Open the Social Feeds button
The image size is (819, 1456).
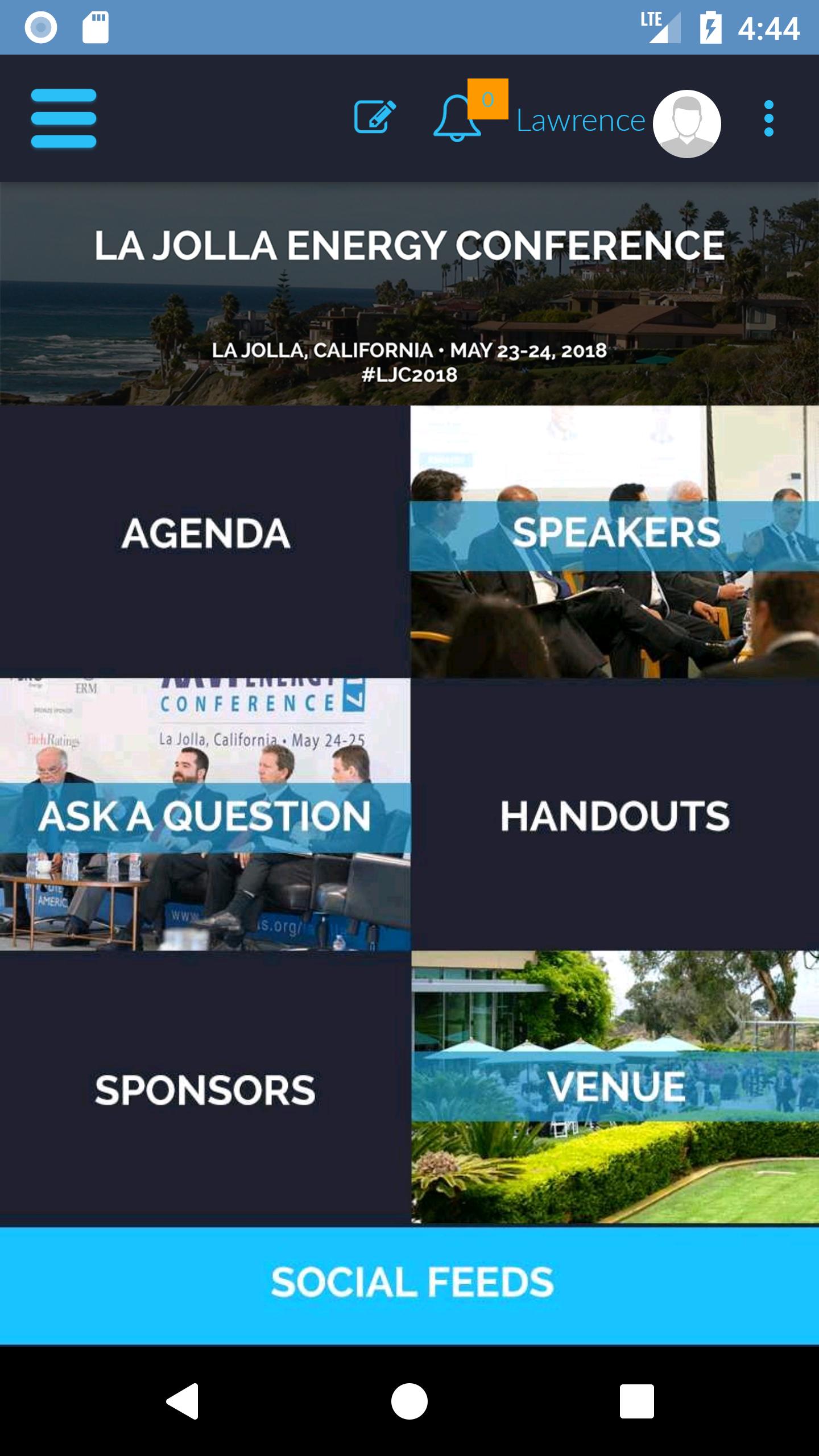(x=409, y=1283)
